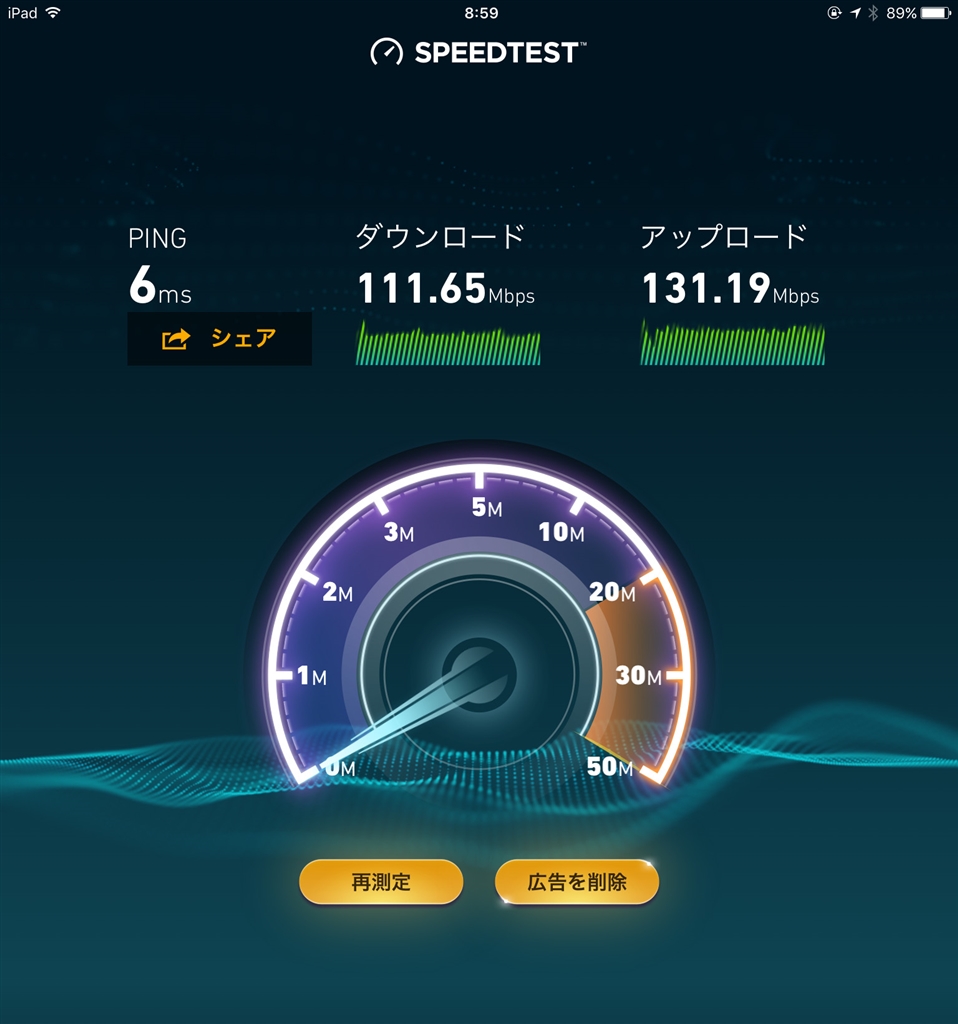The height and width of the screenshot is (1024, 958).
Task: Run the test again with 再測定
Action: [381, 882]
